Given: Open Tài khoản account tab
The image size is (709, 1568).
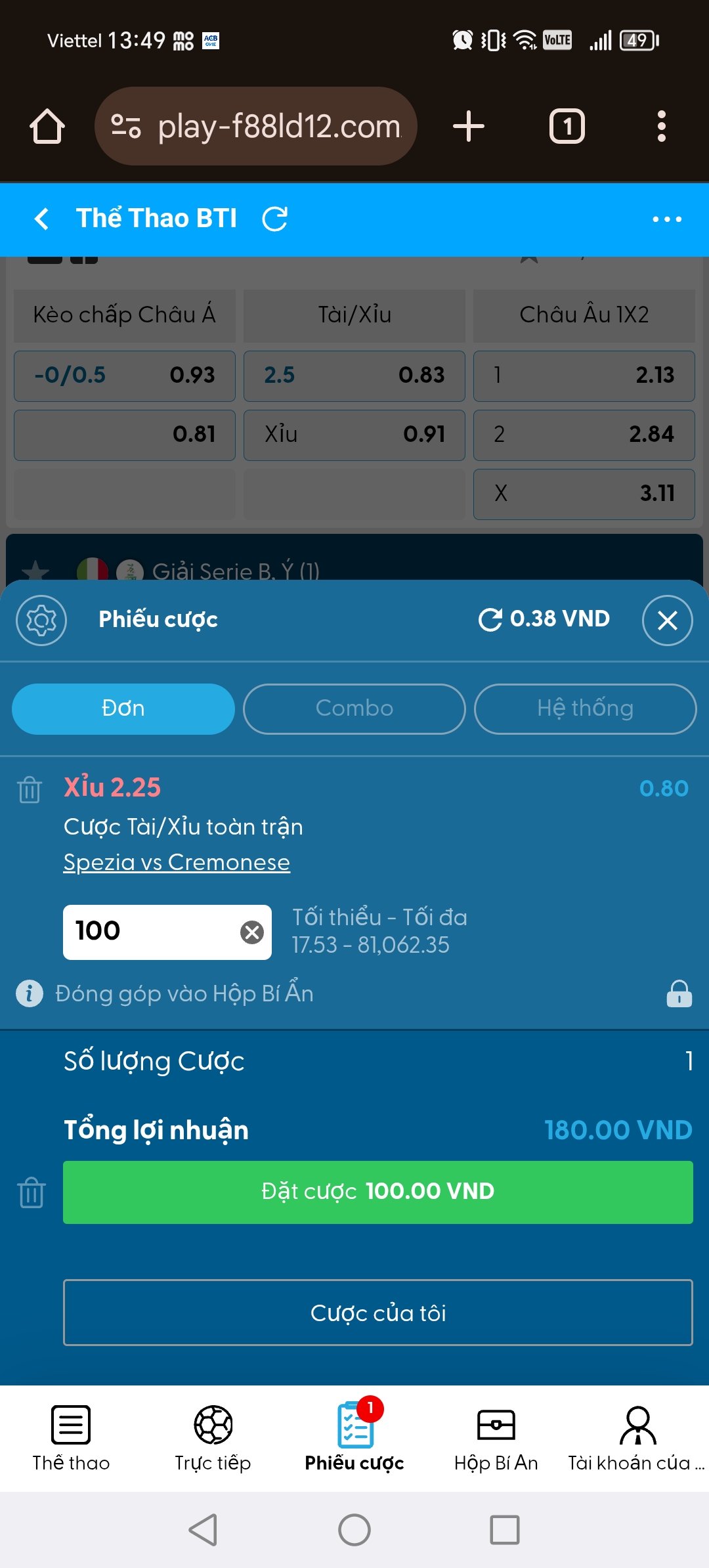Looking at the screenshot, I should click(x=637, y=1439).
